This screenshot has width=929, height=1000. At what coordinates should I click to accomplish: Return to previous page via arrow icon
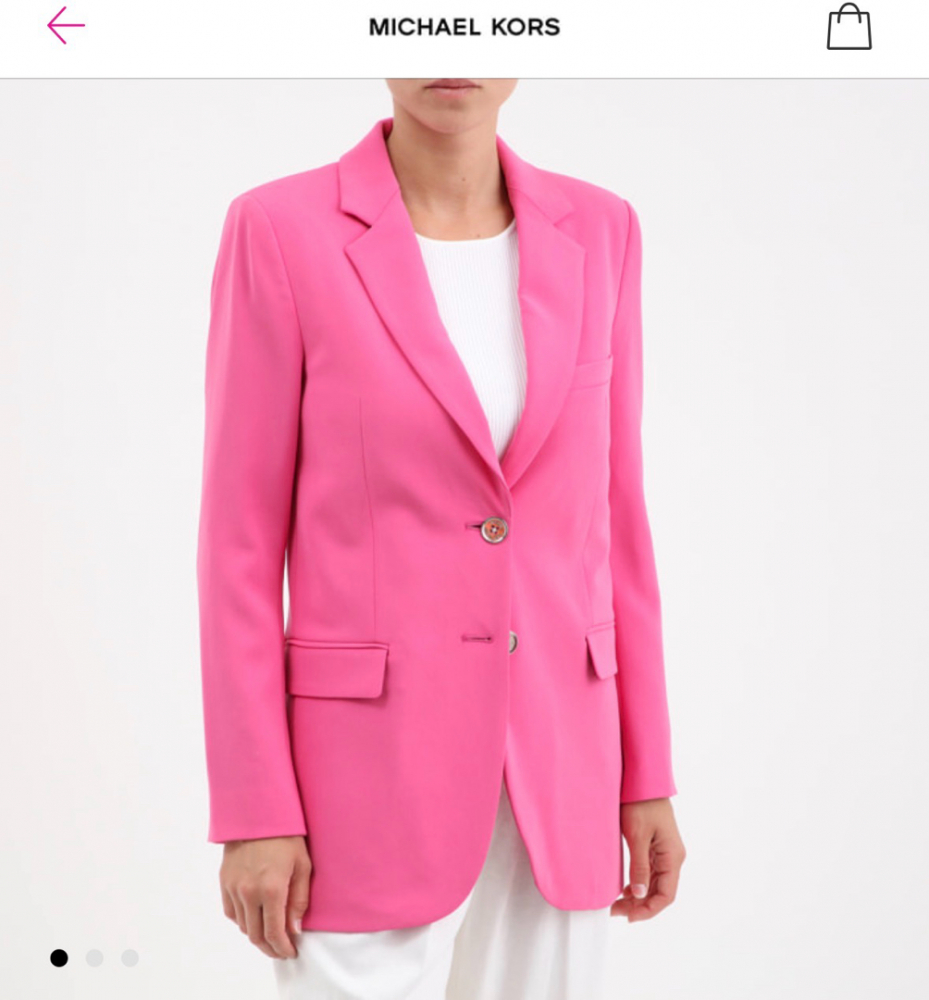[x=64, y=26]
